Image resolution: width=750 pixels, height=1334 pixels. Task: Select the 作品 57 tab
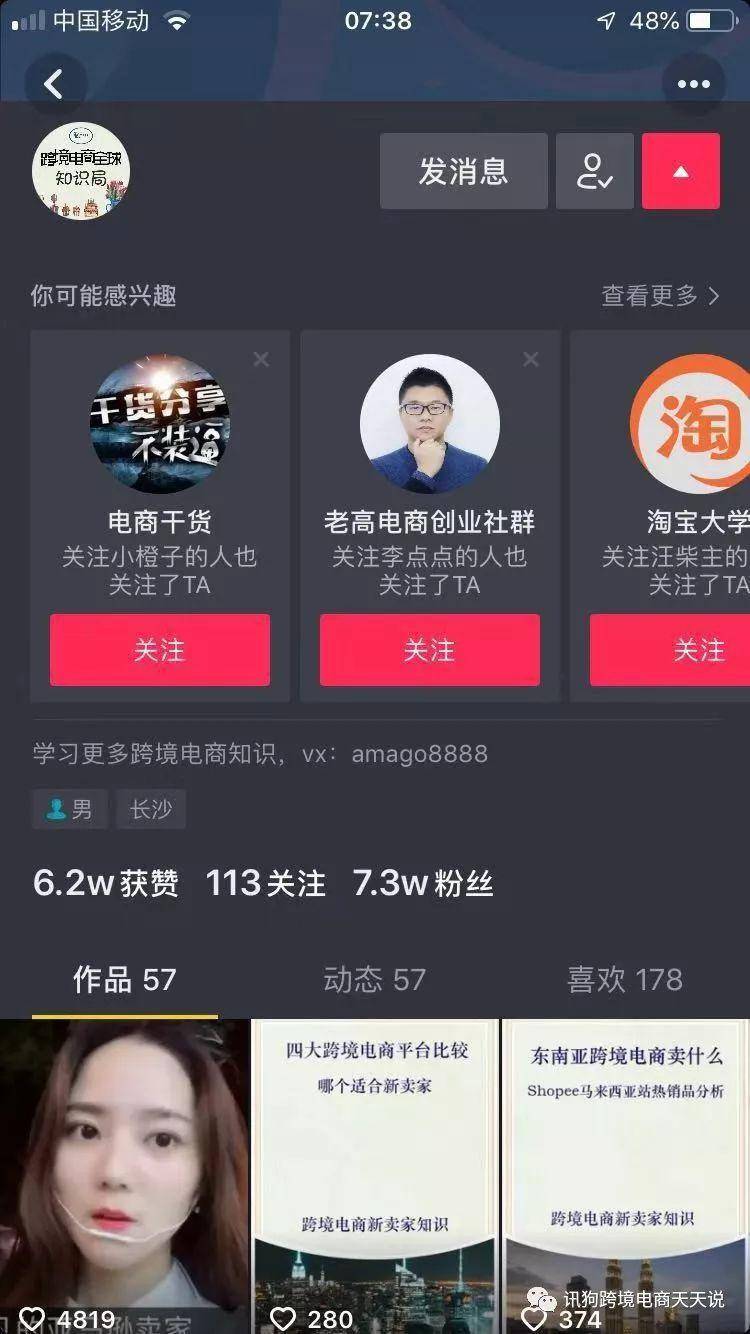click(124, 979)
